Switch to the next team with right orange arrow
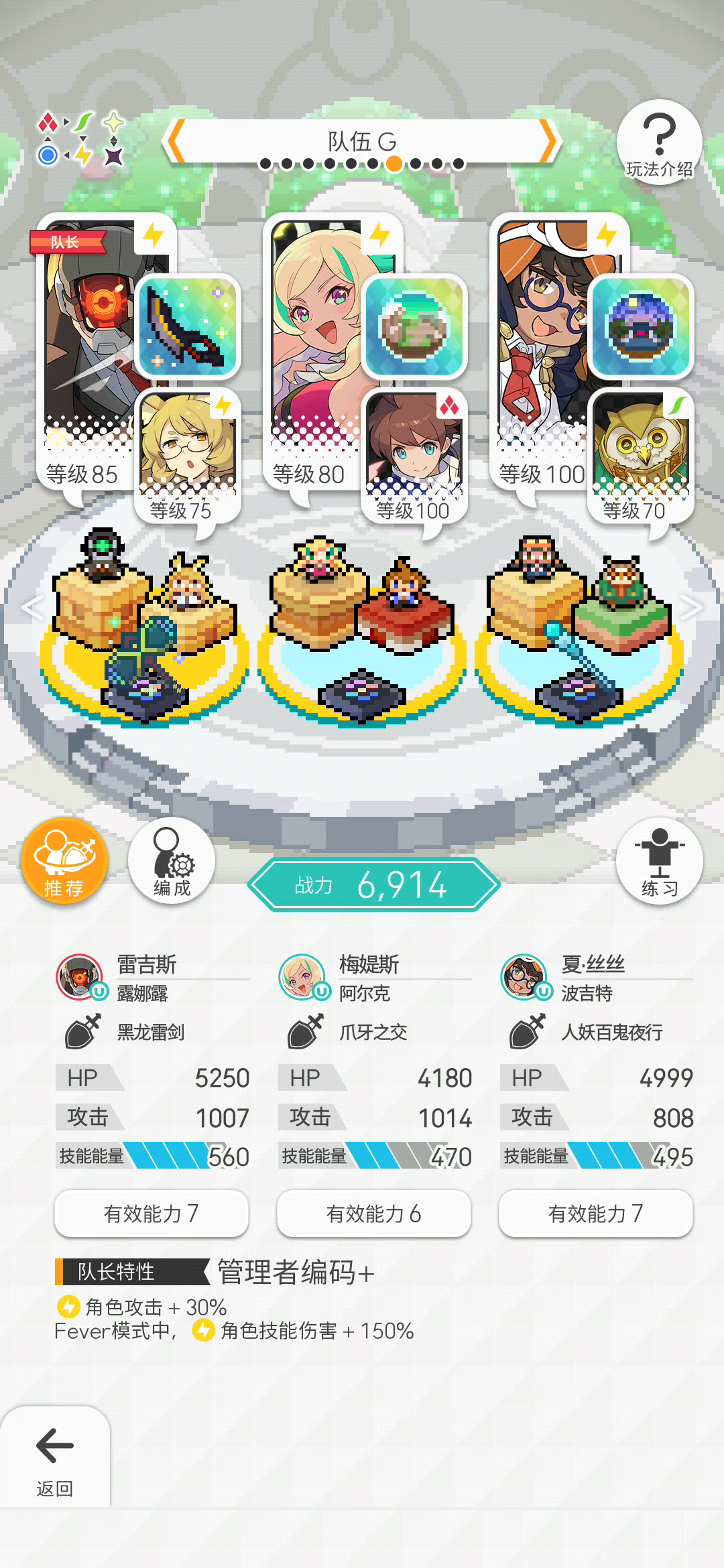The width and height of the screenshot is (724, 1568). click(548, 141)
